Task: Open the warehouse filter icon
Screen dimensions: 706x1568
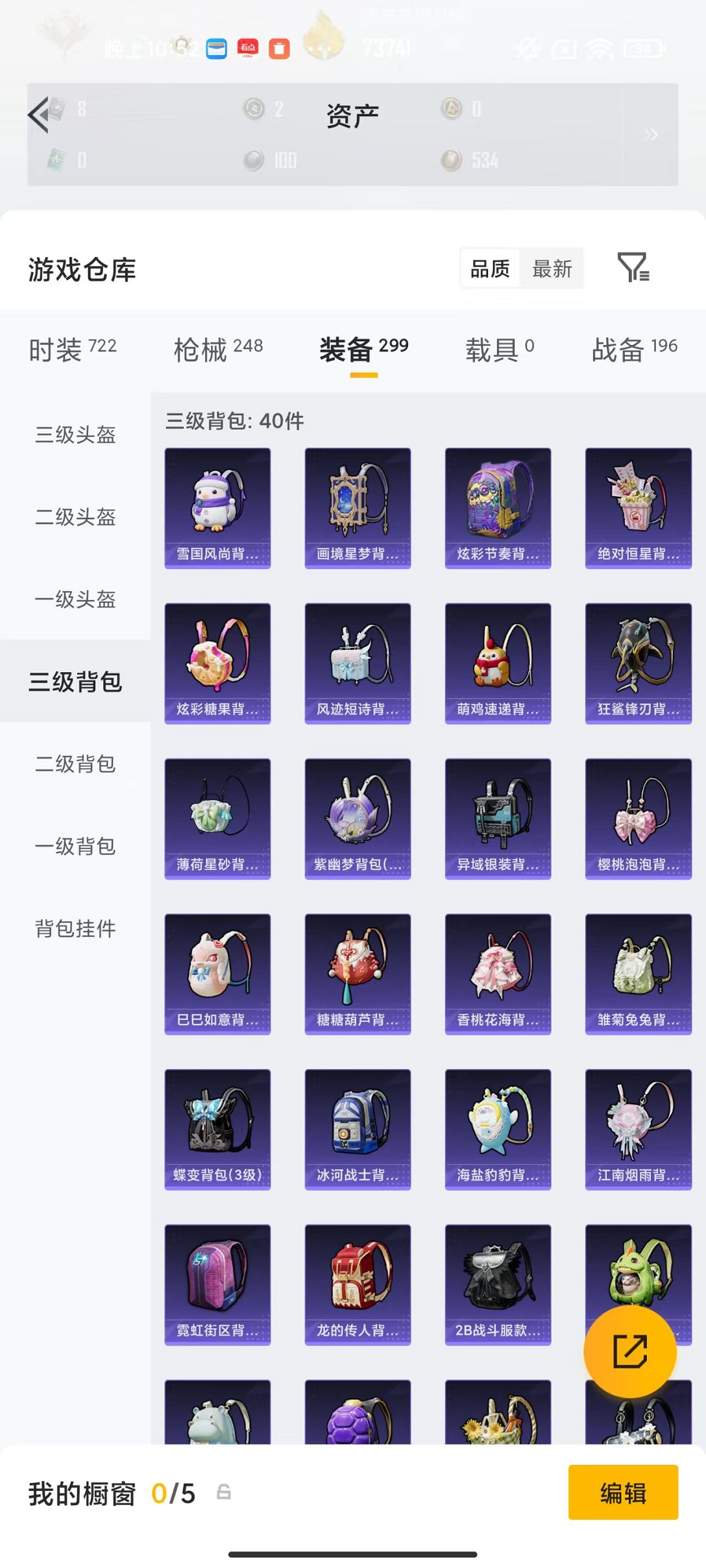Action: 633,267
